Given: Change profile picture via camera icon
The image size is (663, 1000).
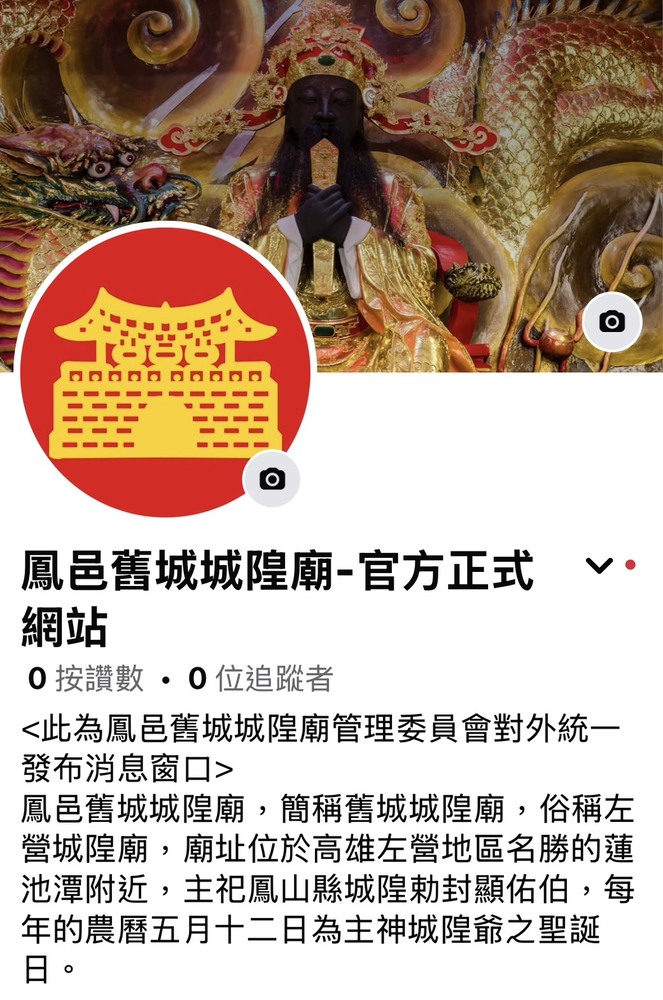Looking at the screenshot, I should pyautogui.click(x=272, y=479).
